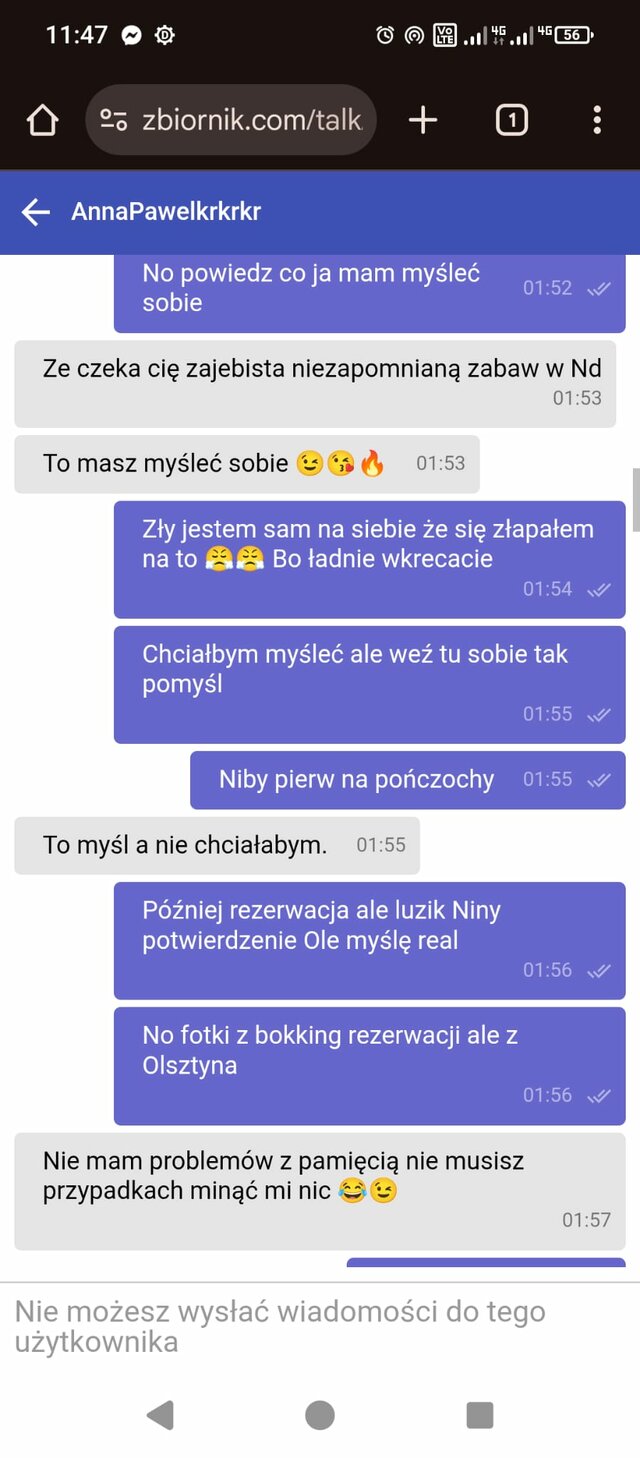Open the browser overflow menu

(x=597, y=121)
